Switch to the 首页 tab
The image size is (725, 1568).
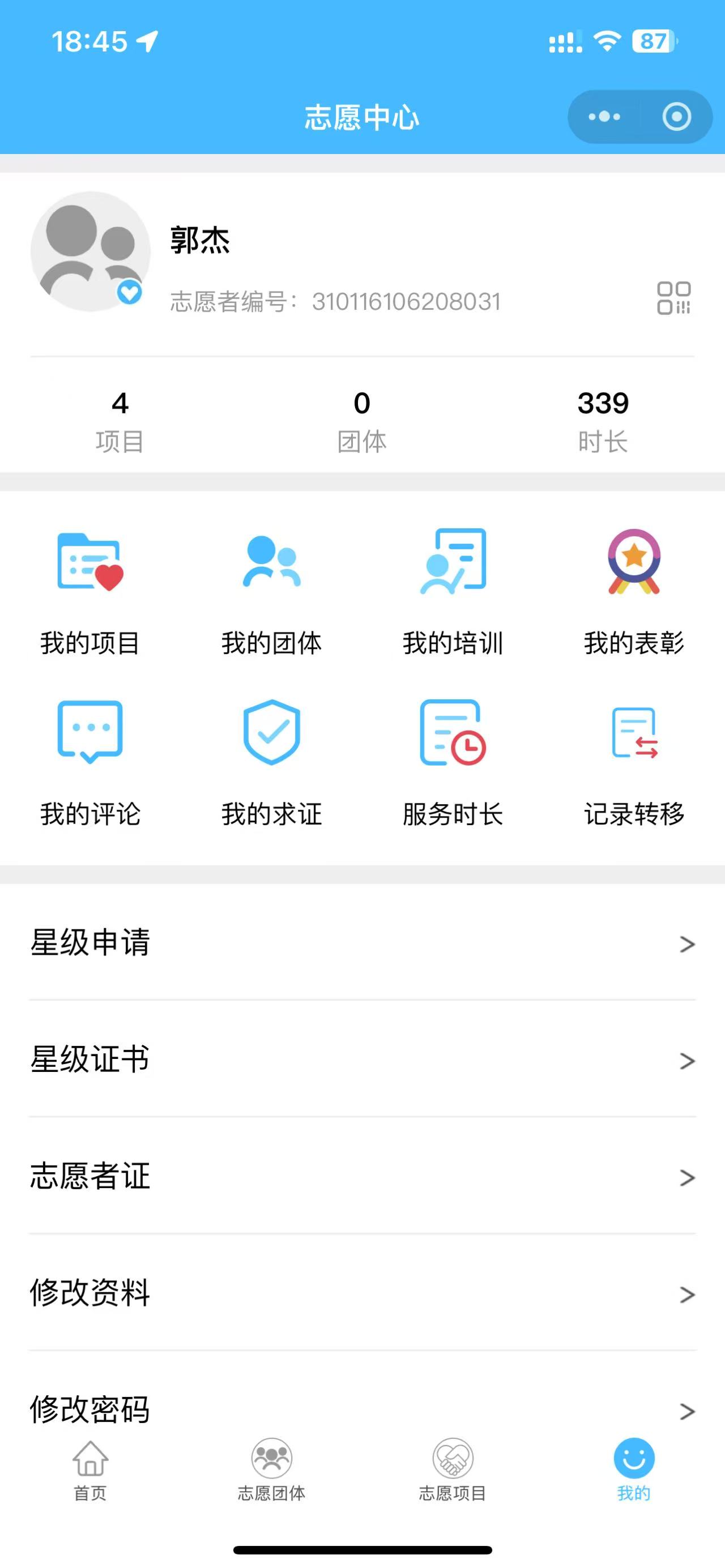[x=90, y=1469]
